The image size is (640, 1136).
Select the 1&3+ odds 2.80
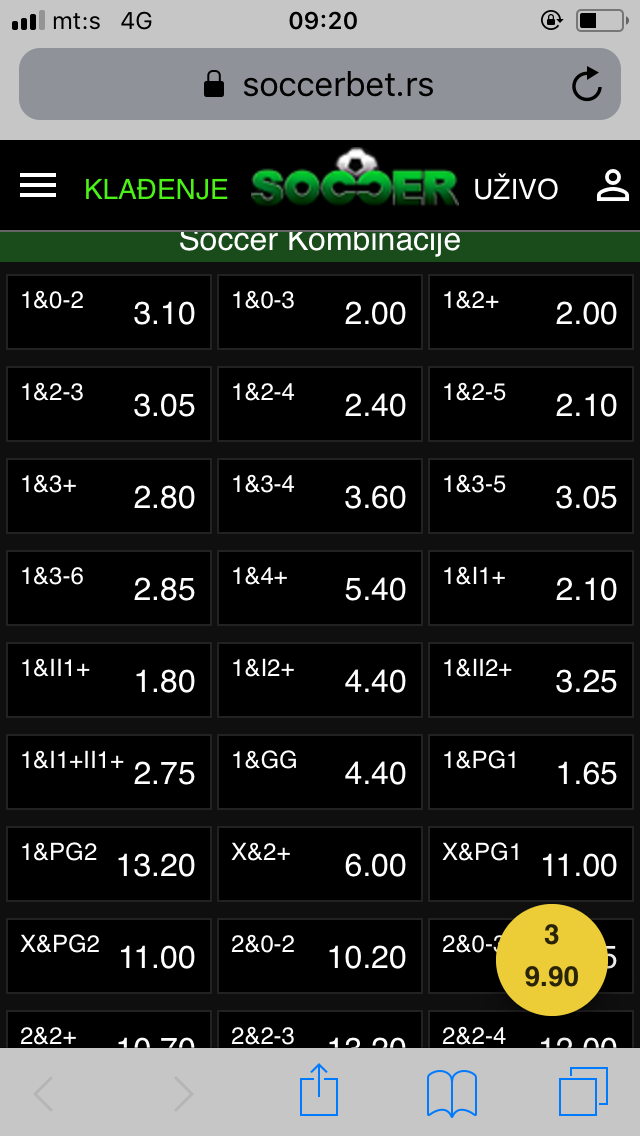(109, 496)
